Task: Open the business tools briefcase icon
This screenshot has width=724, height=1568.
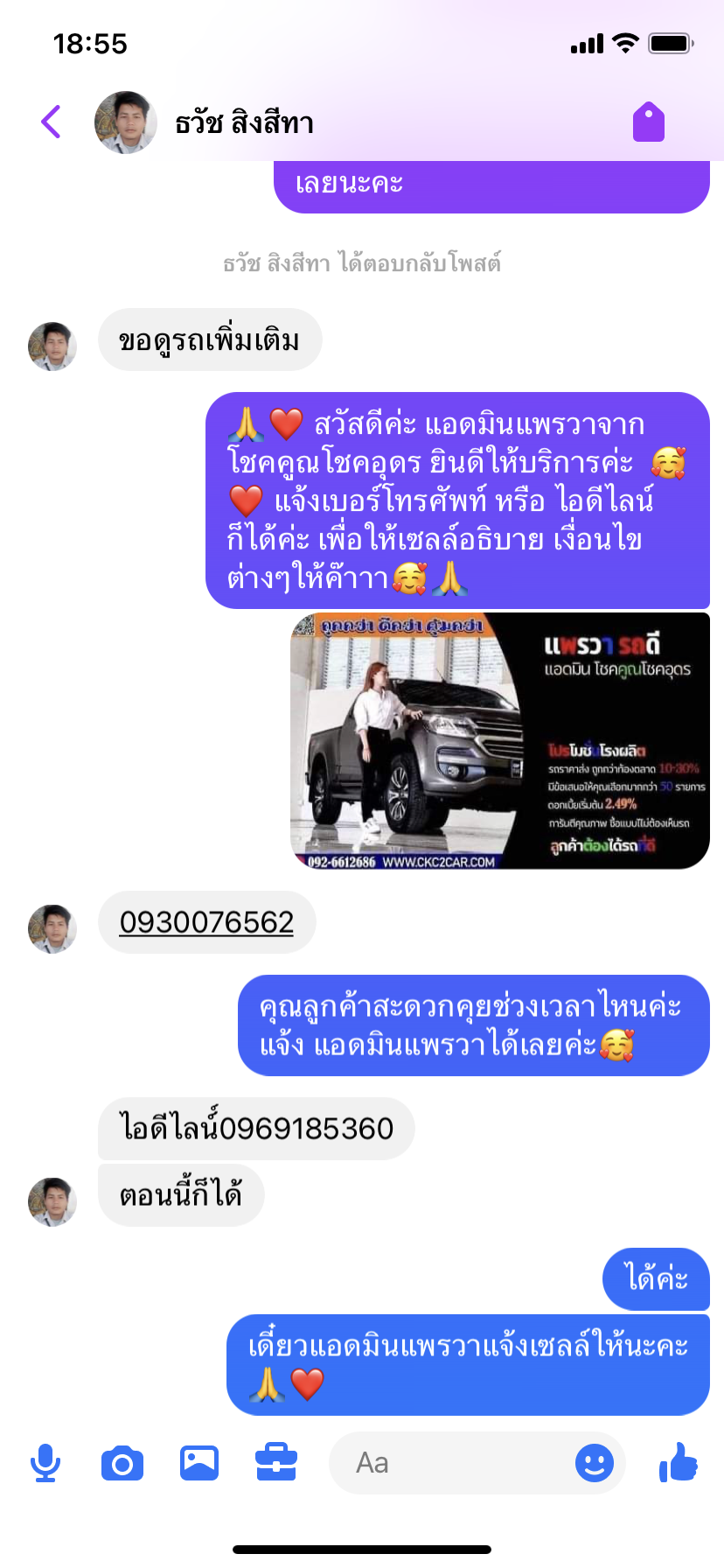Action: pos(276,1463)
